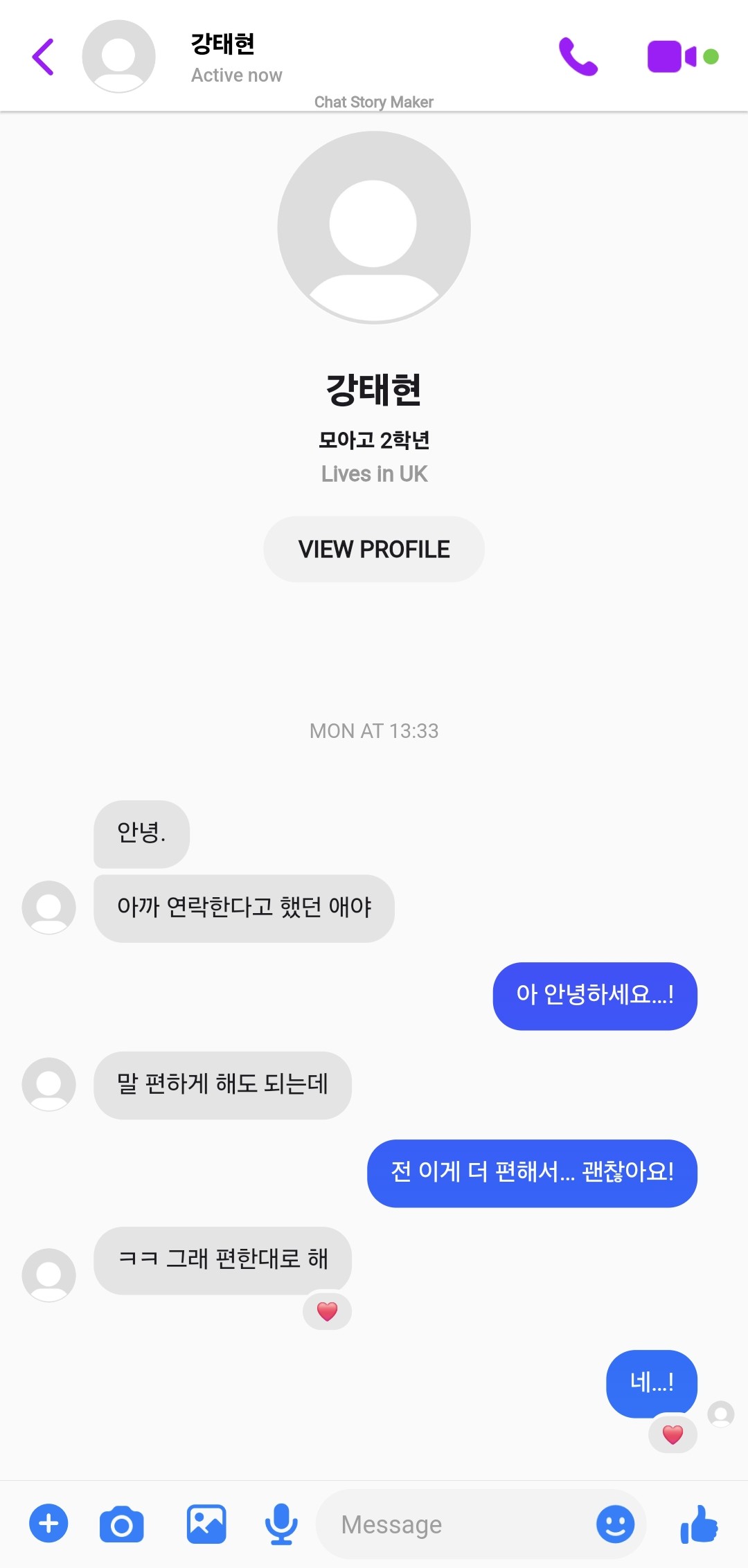The width and height of the screenshot is (748, 1568).
Task: Start a voice call with 강태현
Action: coord(578,57)
